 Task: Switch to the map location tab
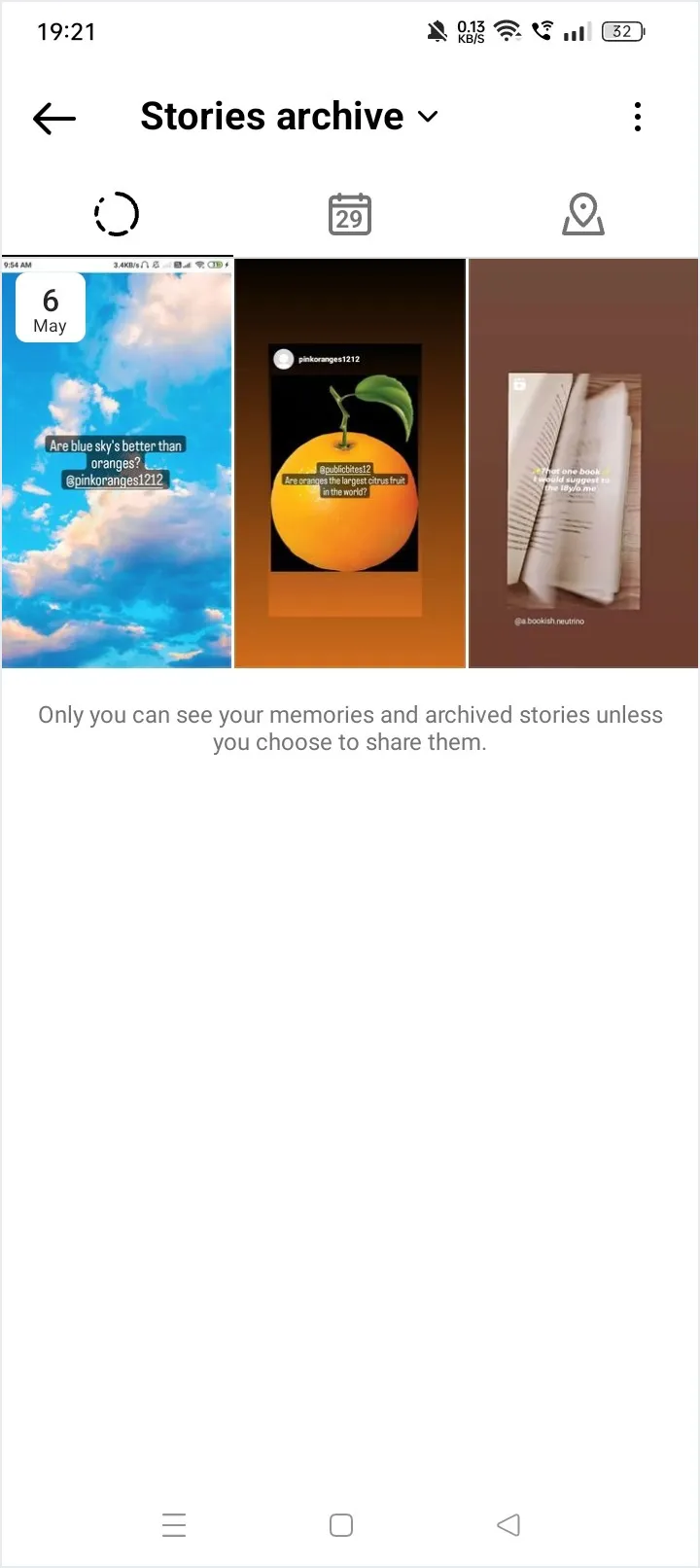click(583, 214)
